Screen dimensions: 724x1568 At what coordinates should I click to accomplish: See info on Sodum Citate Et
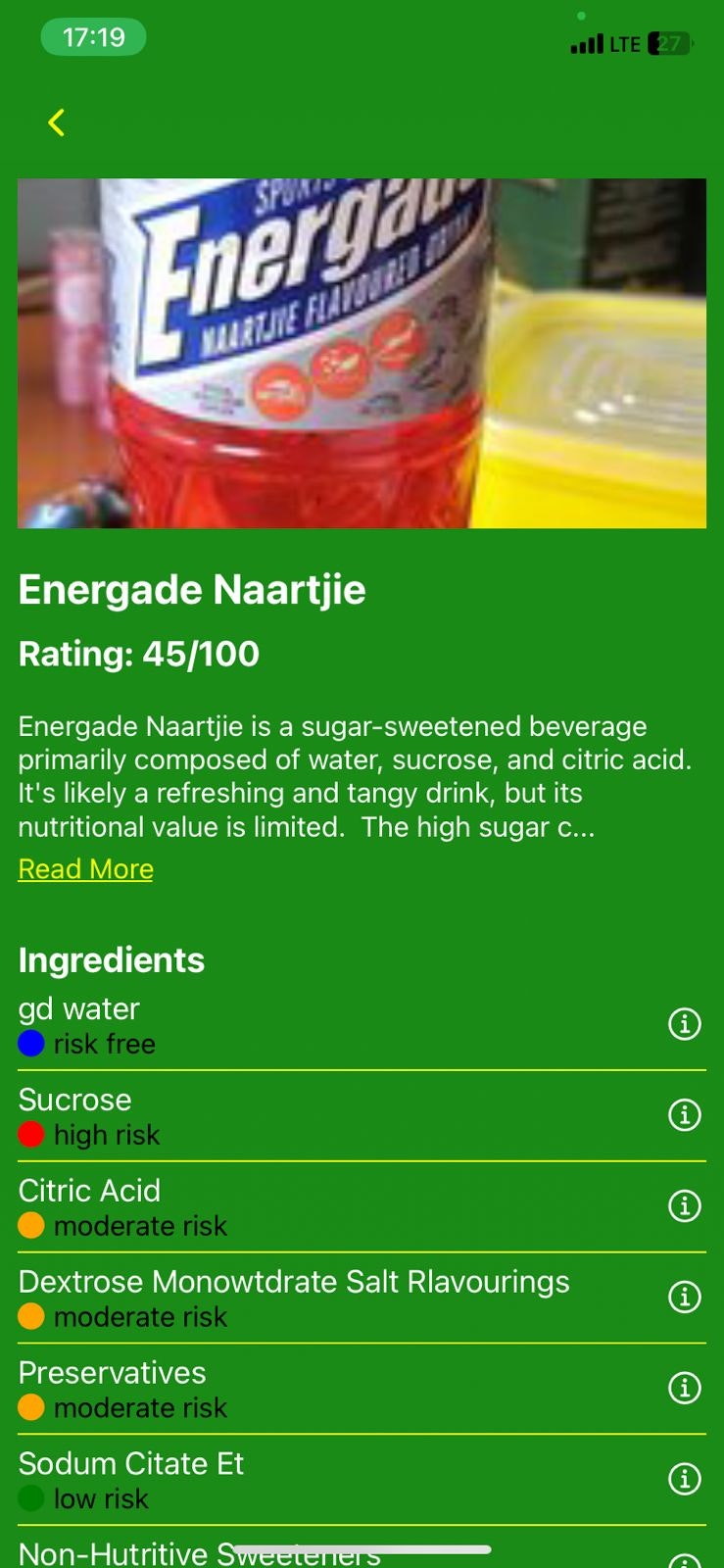click(x=684, y=1479)
